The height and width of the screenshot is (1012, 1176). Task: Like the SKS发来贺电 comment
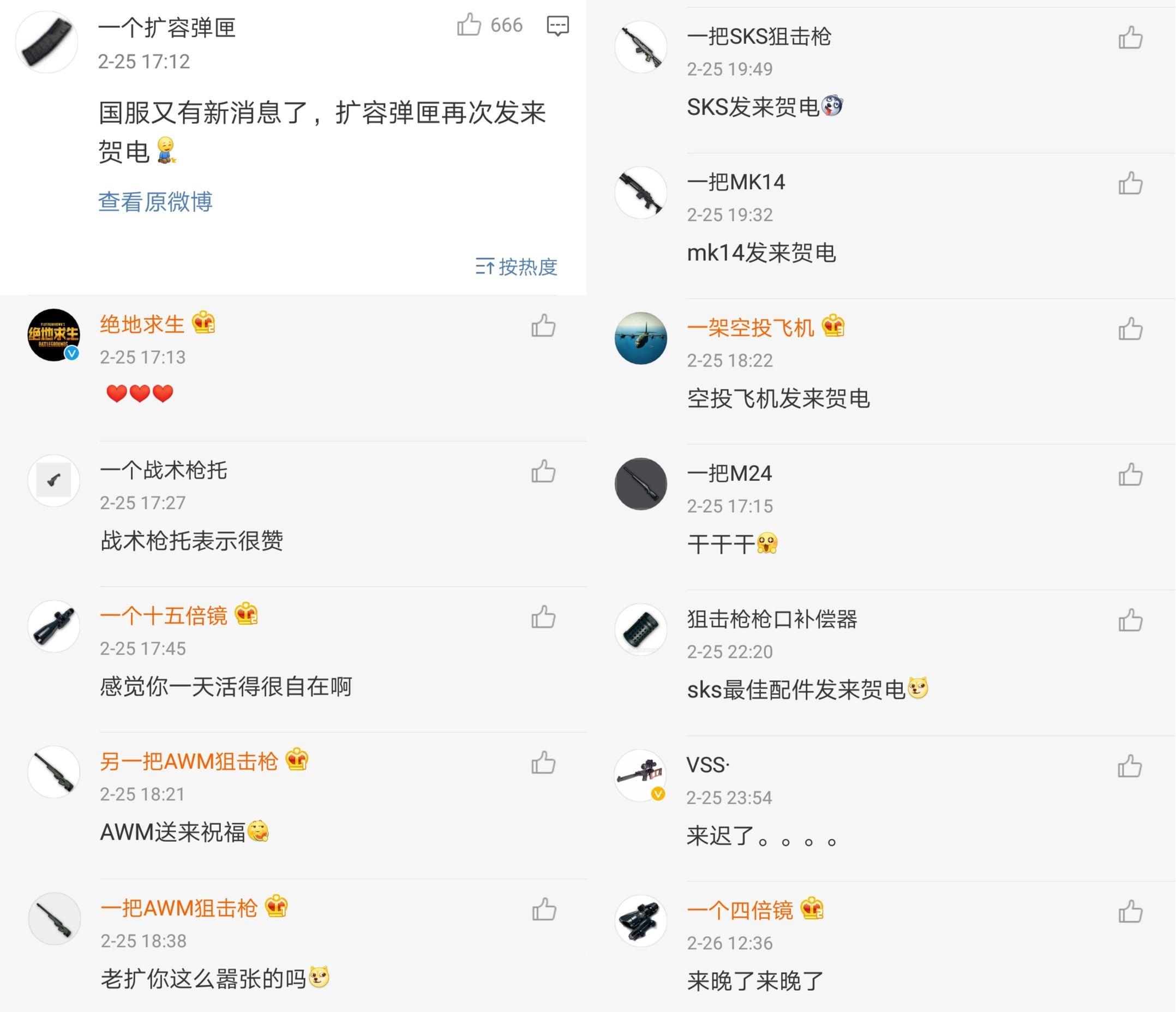tap(1130, 38)
